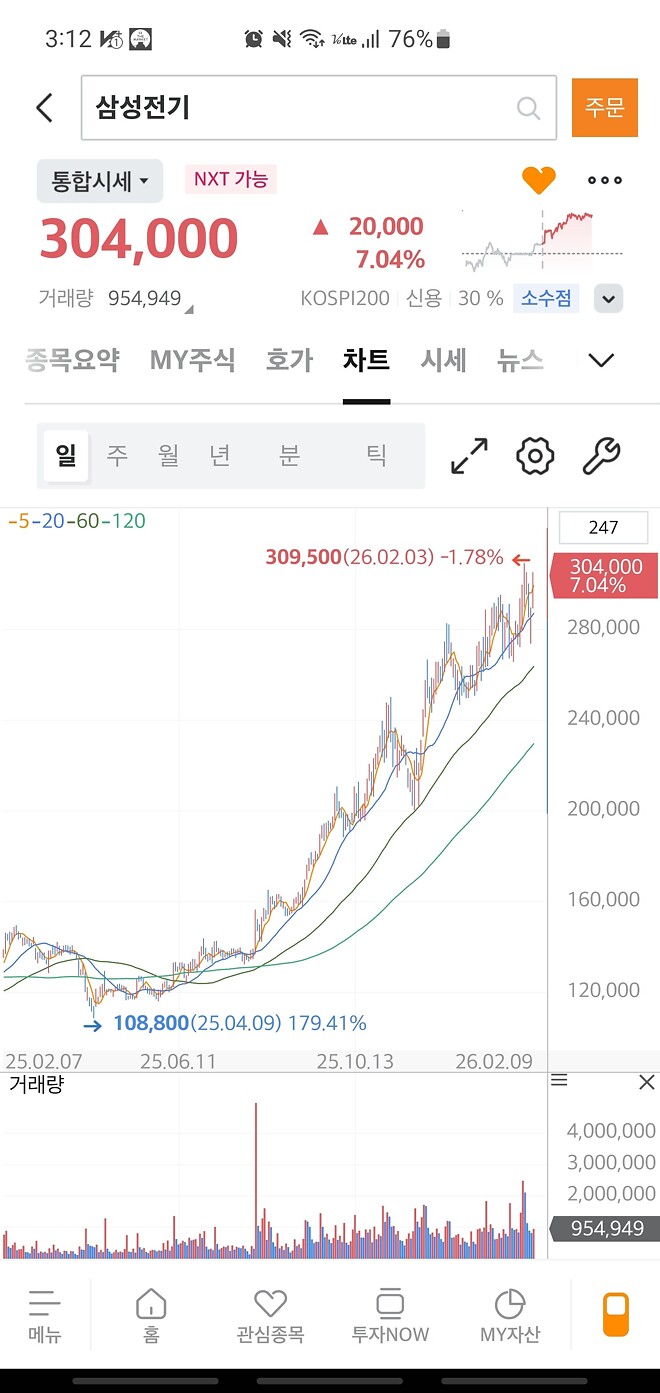The image size is (660, 1393).
Task: Switch to the 호가 tab
Action: coord(289,360)
